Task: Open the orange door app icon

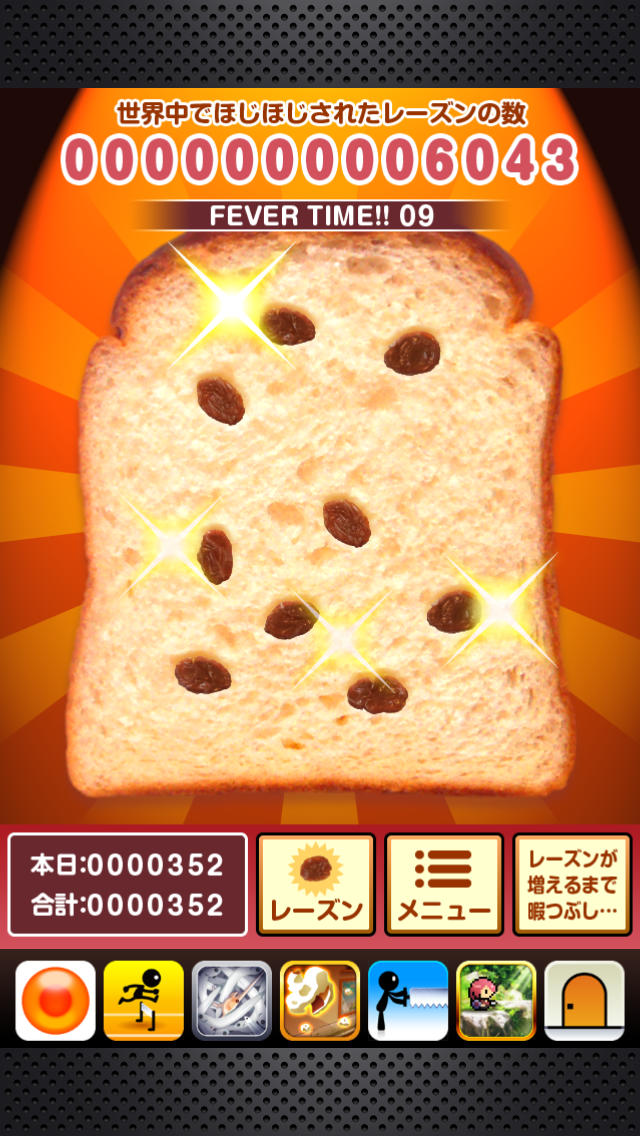Action: click(x=584, y=1001)
